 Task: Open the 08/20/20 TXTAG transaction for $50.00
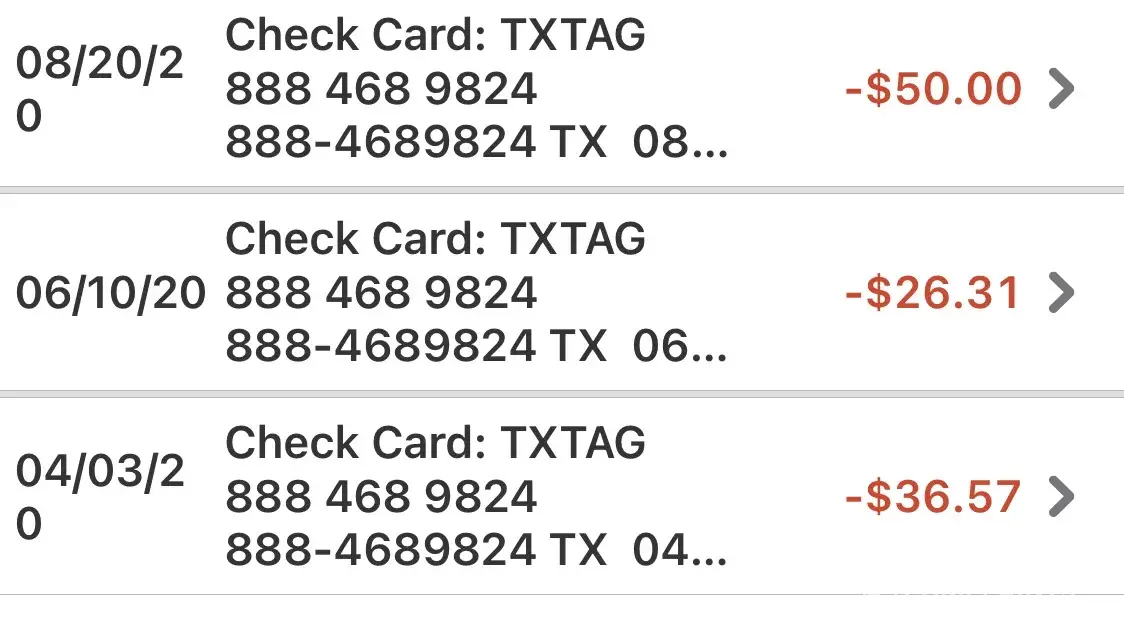coord(560,92)
